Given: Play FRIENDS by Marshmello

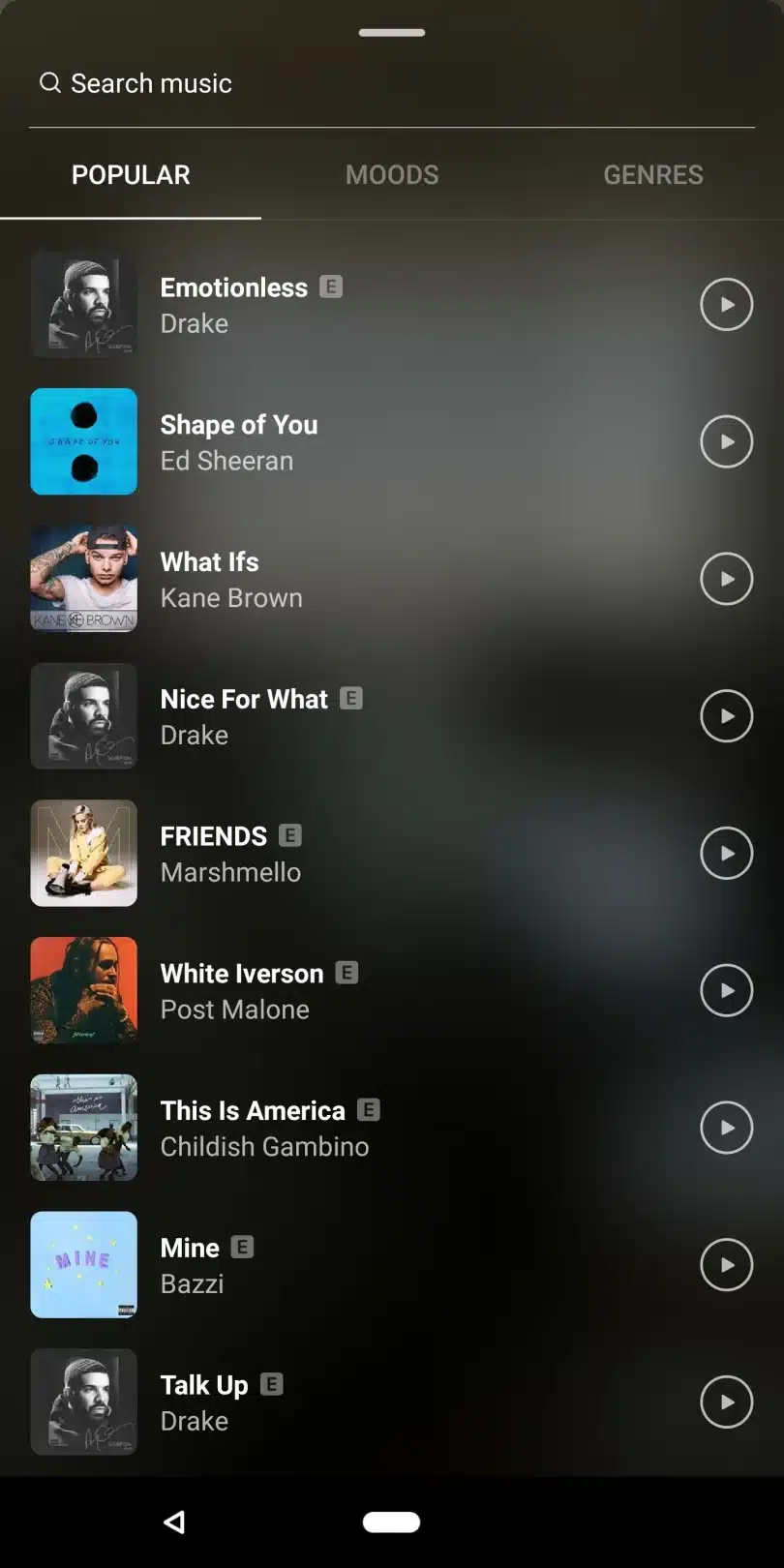Looking at the screenshot, I should [726, 853].
